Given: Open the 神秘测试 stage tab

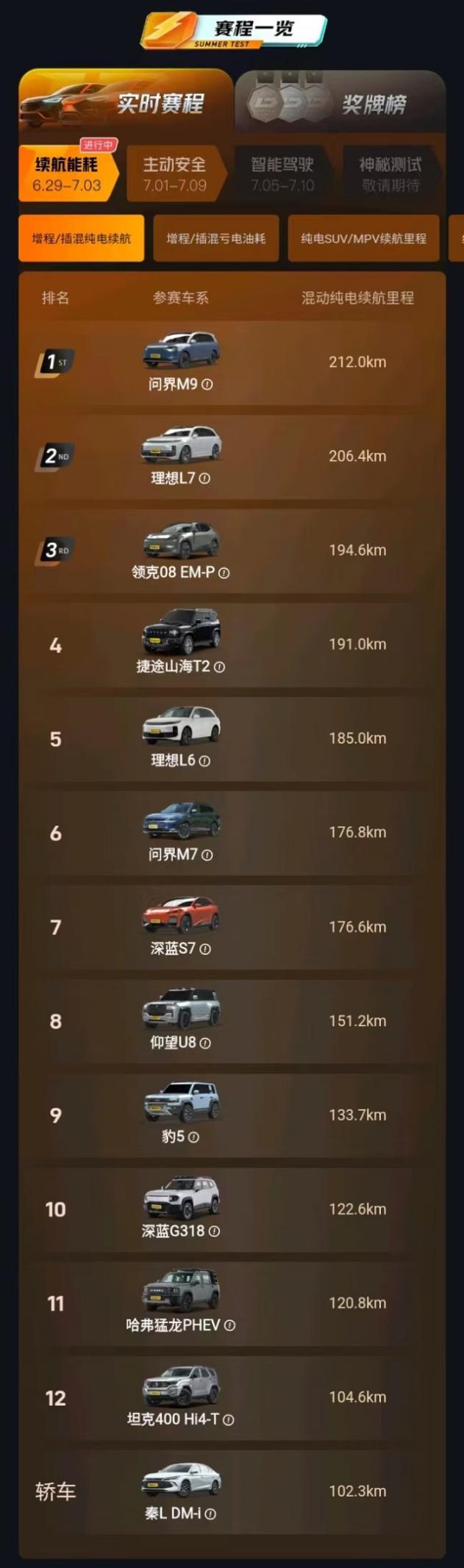Looking at the screenshot, I should pos(390,174).
